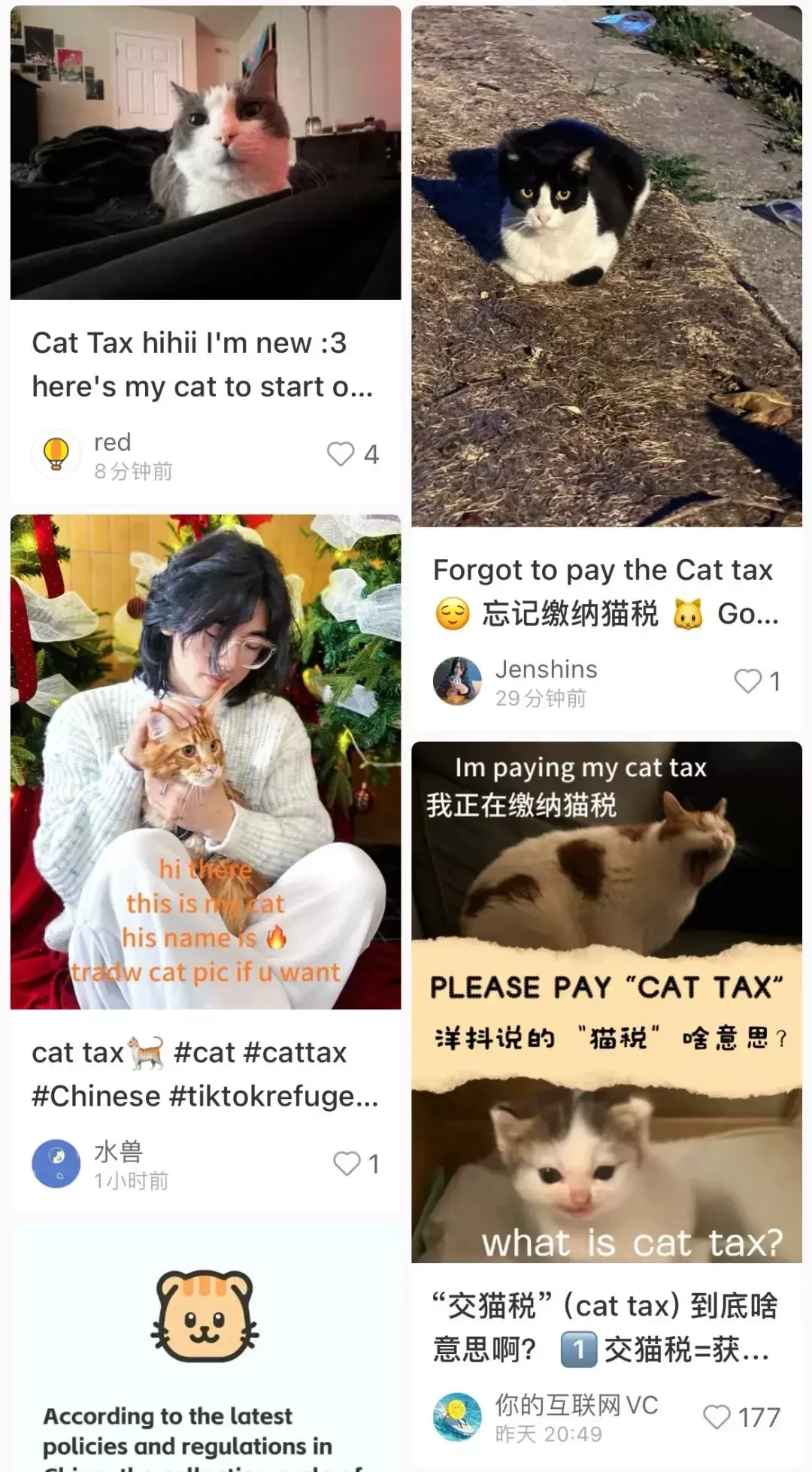Screen dimensions: 812x1472
Task: Open the 'cat tax #cat #cattax' post
Action: click(x=205, y=1074)
